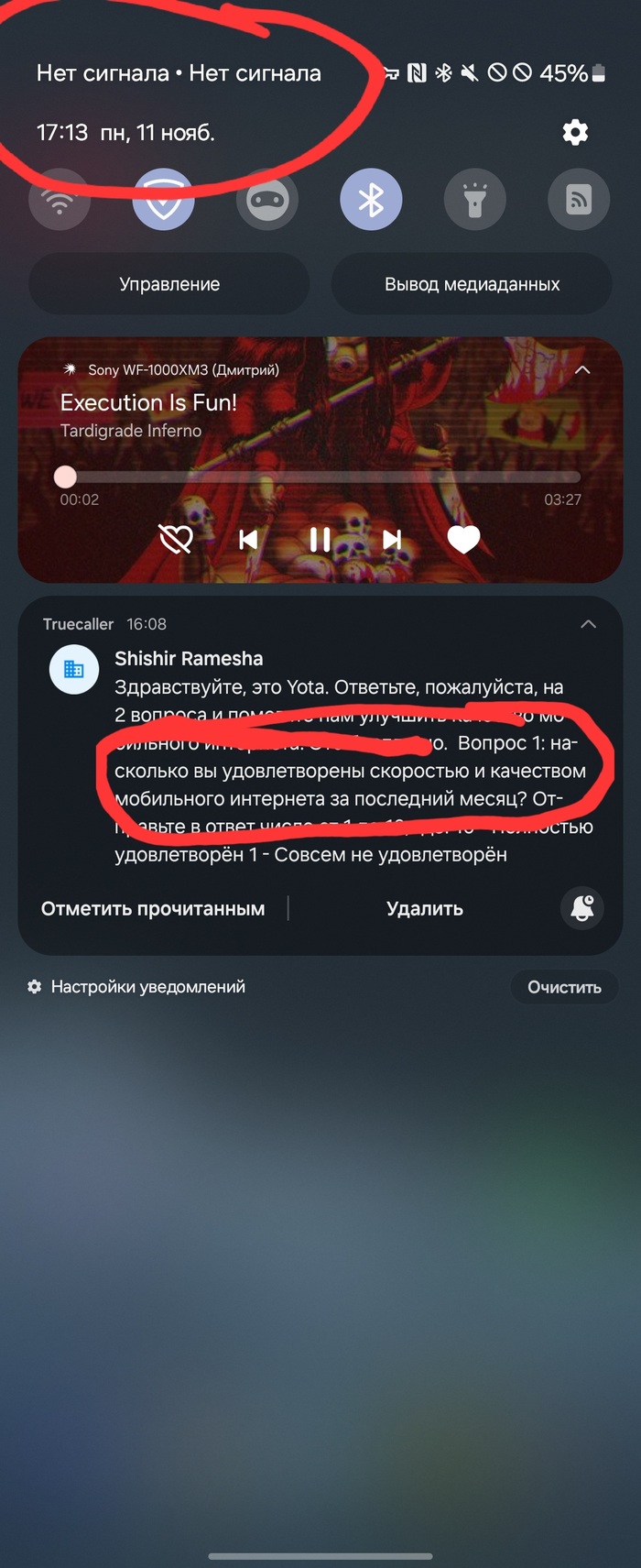Dislike the song with crossed heart
641x1568 pixels.
point(176,540)
